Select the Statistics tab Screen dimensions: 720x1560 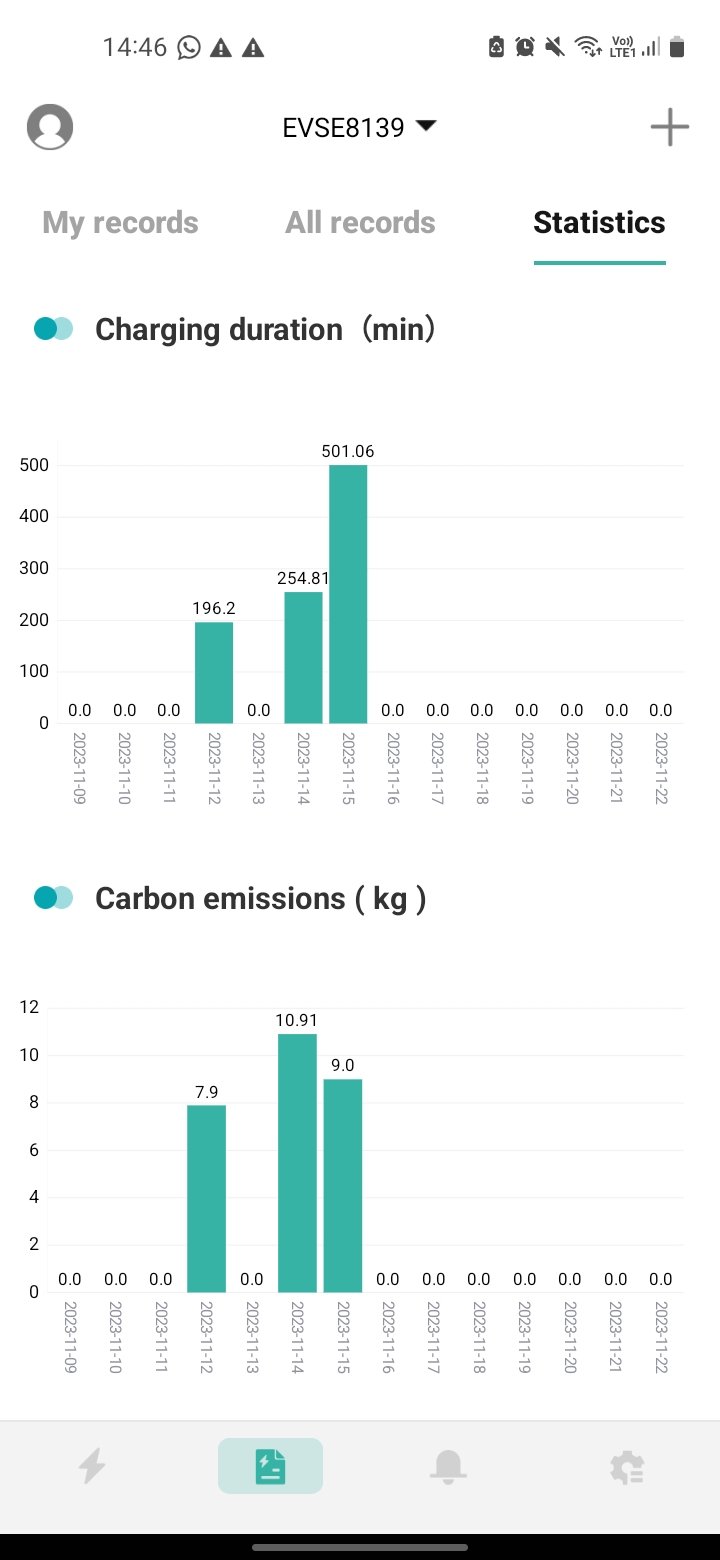tap(599, 222)
